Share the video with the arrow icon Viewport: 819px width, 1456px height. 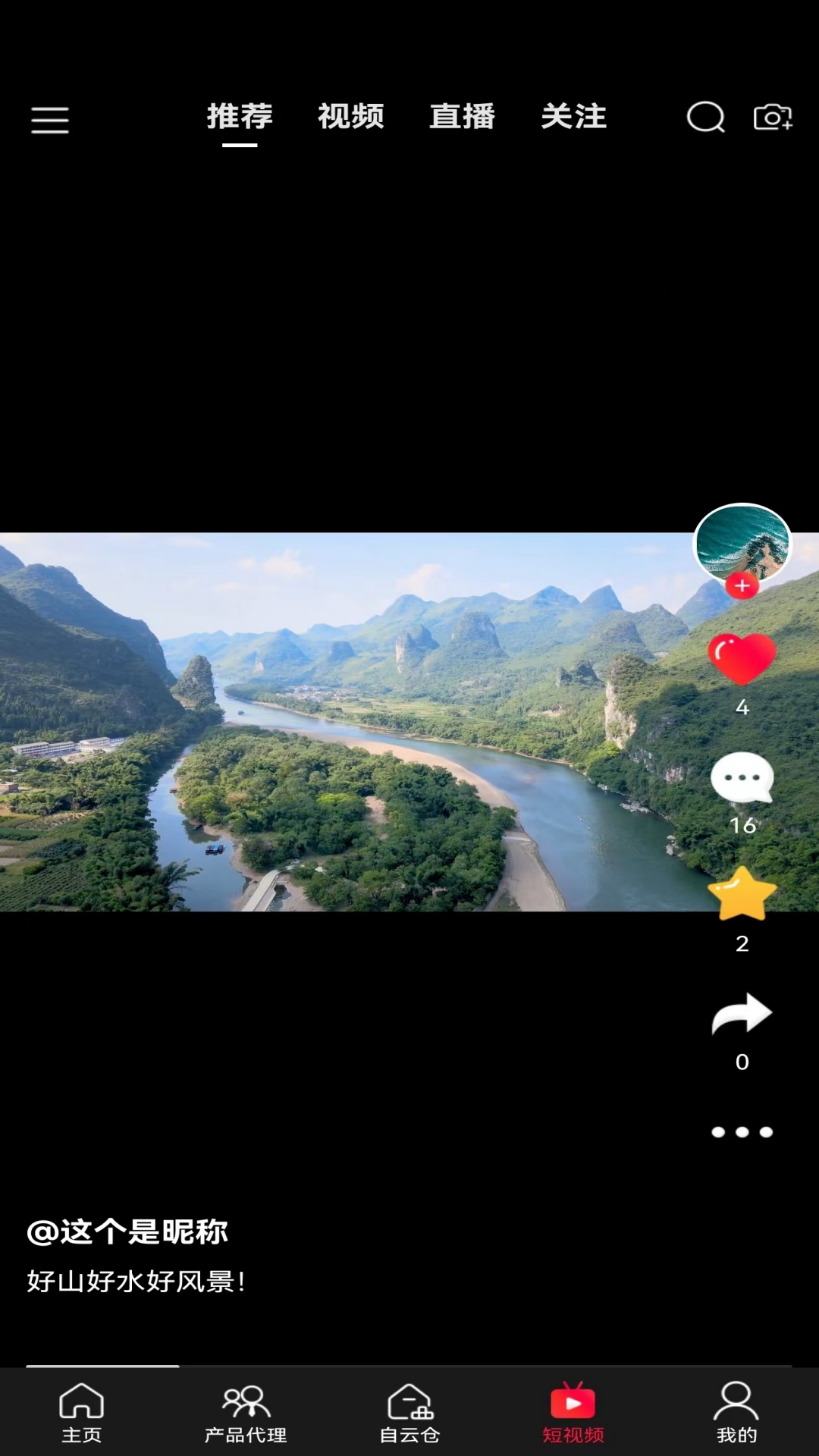point(742,1012)
